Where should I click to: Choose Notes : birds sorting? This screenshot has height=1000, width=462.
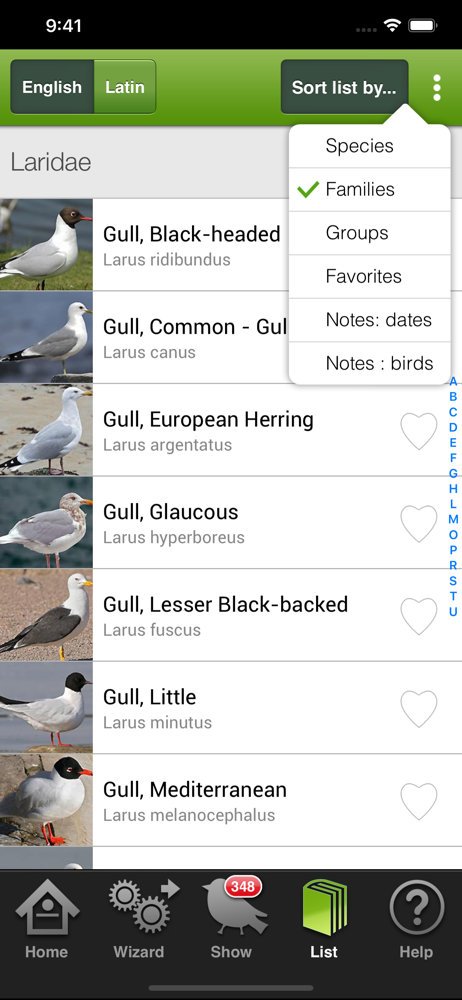click(x=369, y=363)
